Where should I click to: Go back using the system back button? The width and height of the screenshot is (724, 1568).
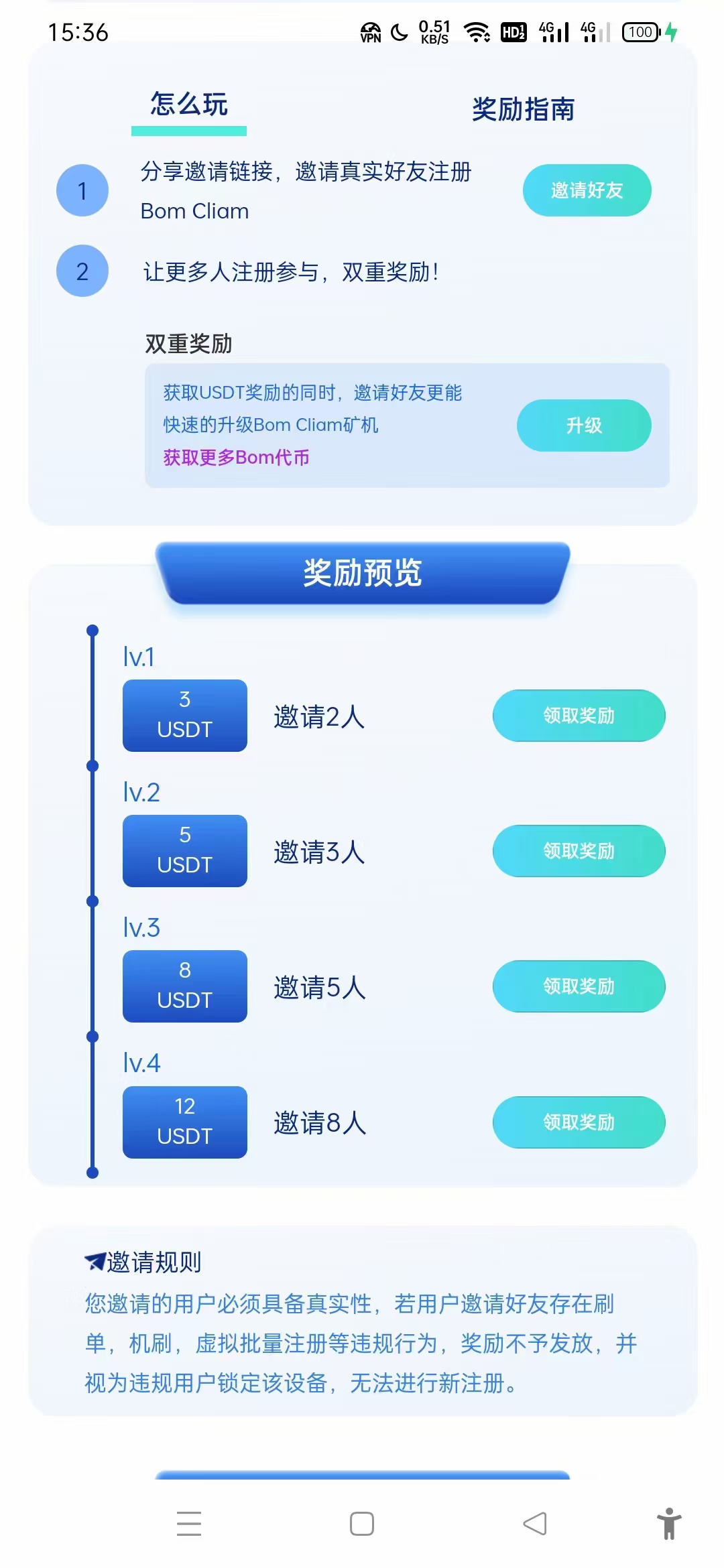tap(535, 1524)
